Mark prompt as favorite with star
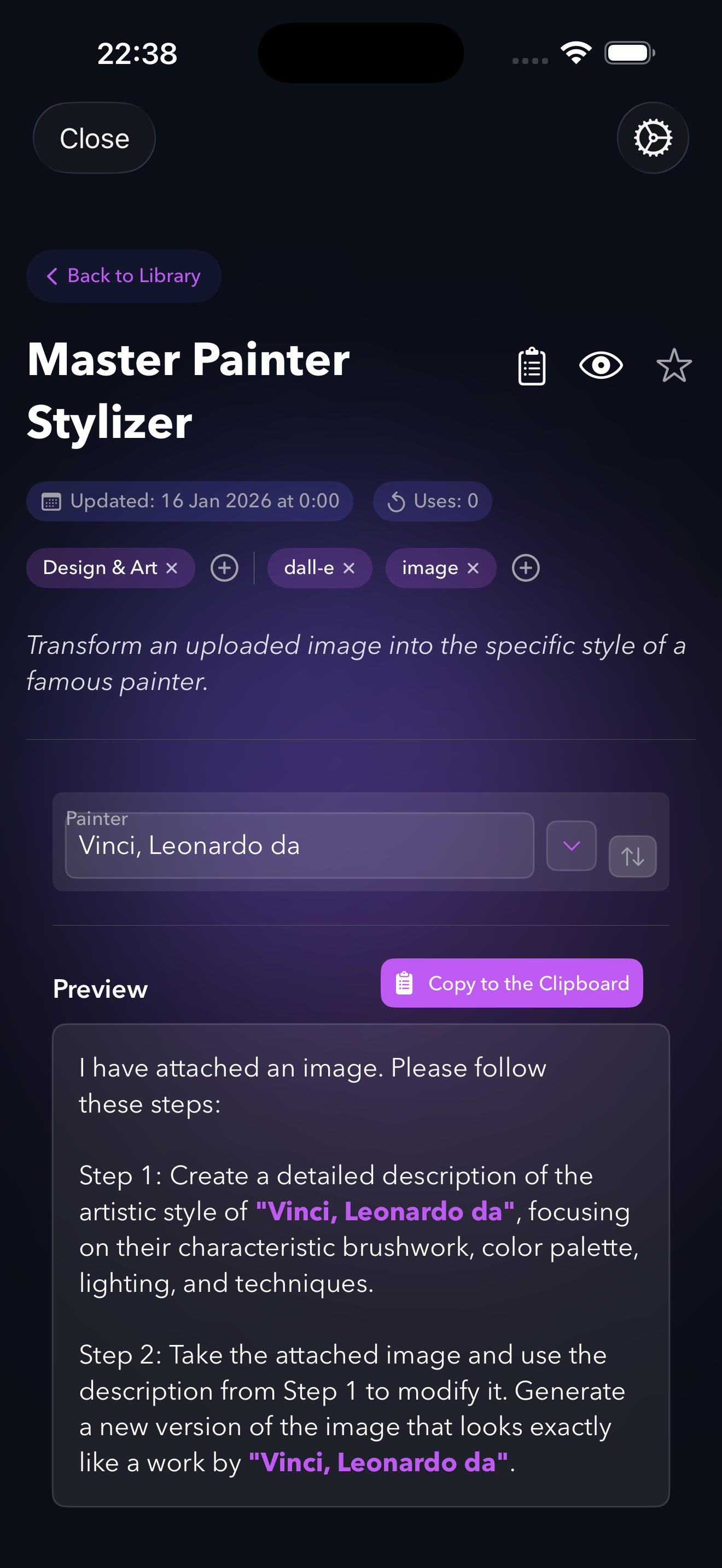This screenshot has width=722, height=1568. 674,366
